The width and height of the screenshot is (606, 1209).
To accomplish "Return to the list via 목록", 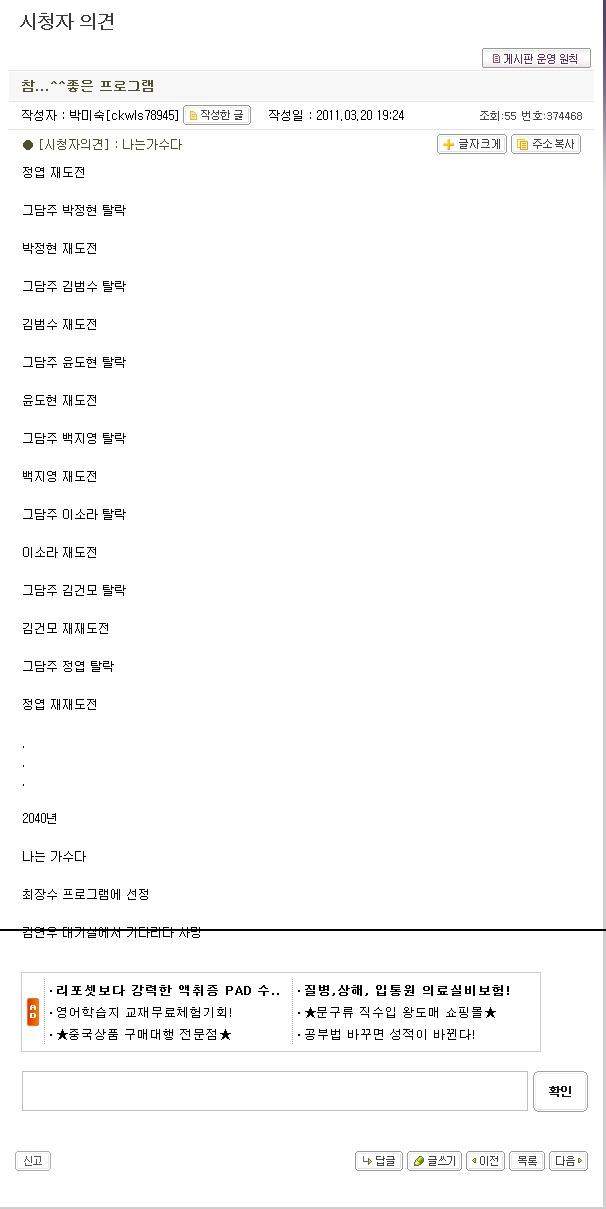I will tap(527, 1161).
